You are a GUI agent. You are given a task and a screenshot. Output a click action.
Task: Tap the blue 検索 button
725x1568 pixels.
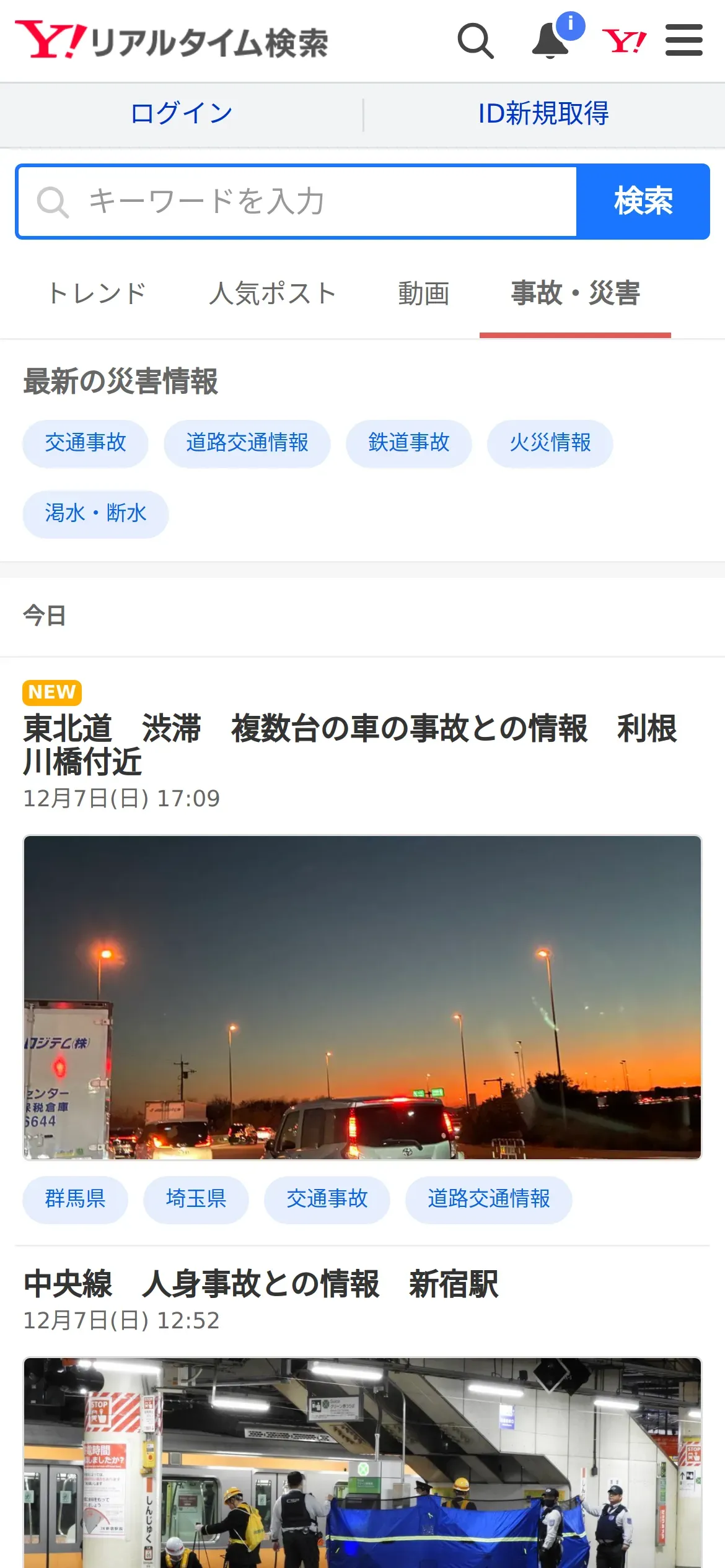point(643,202)
